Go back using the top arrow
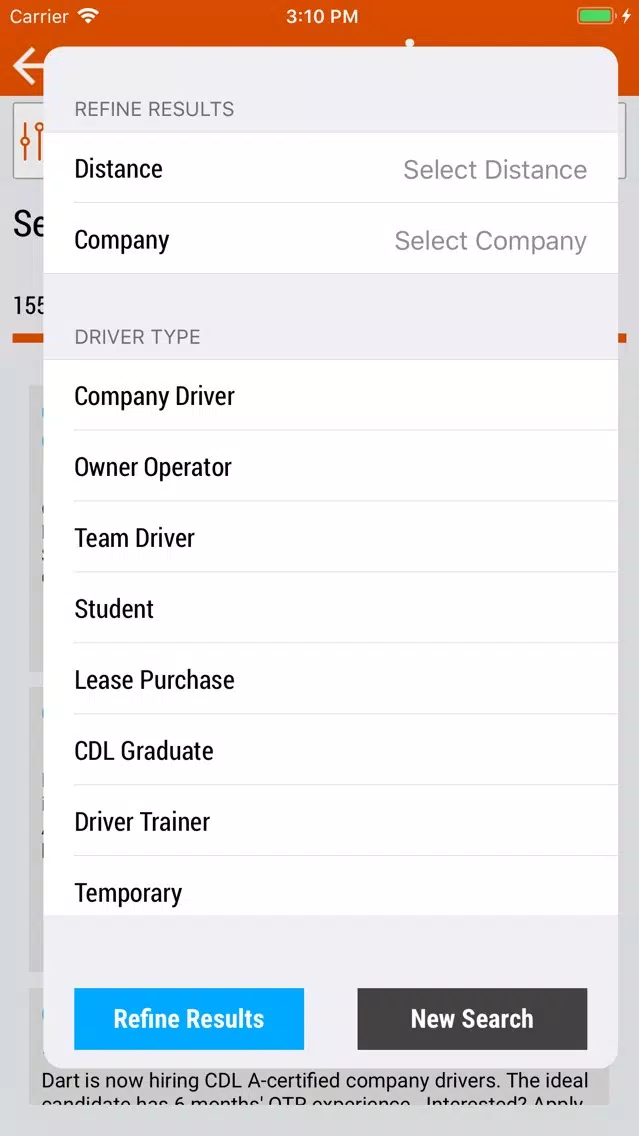The width and height of the screenshot is (639, 1136). pos(28,67)
